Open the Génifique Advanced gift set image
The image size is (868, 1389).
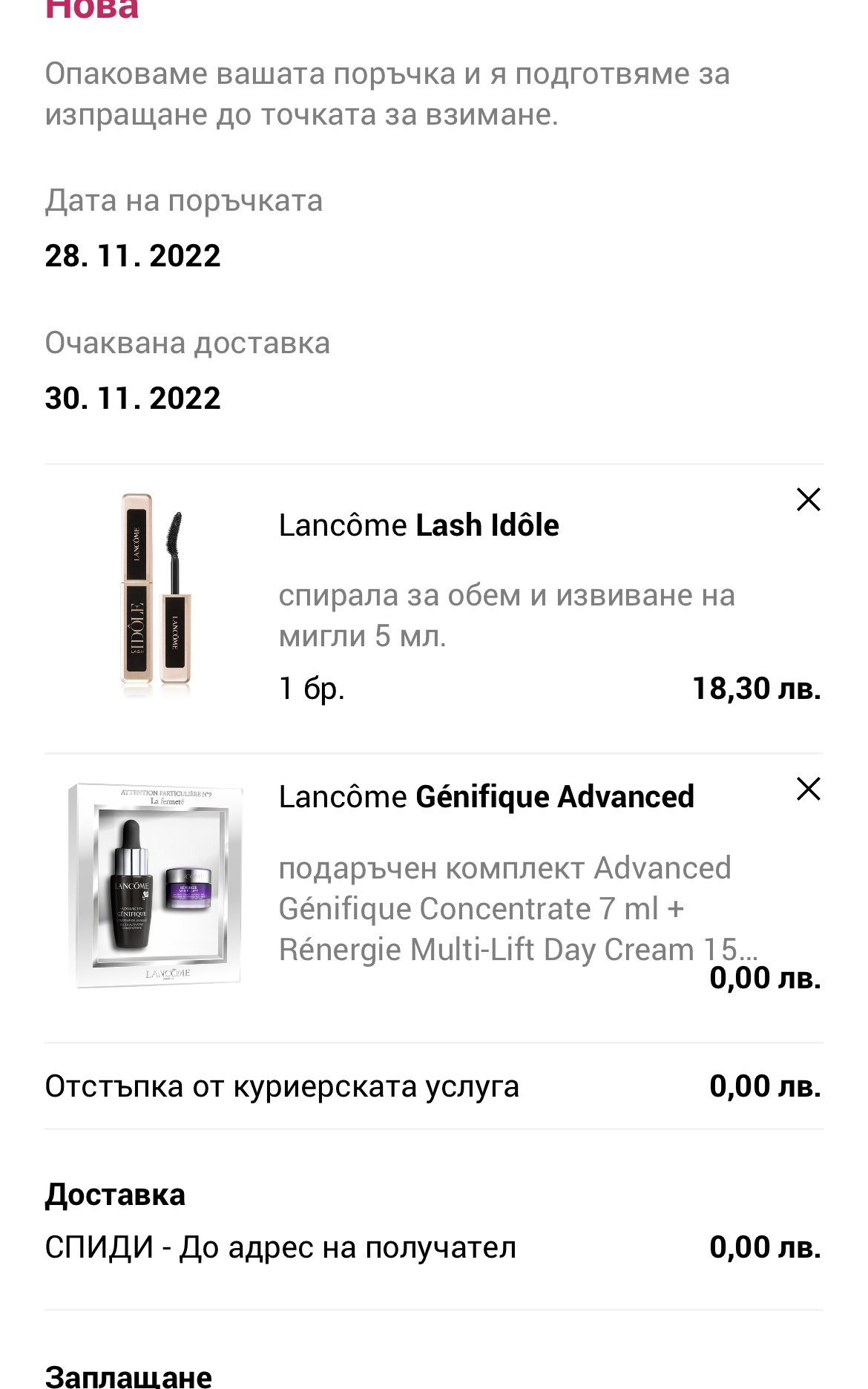click(156, 886)
